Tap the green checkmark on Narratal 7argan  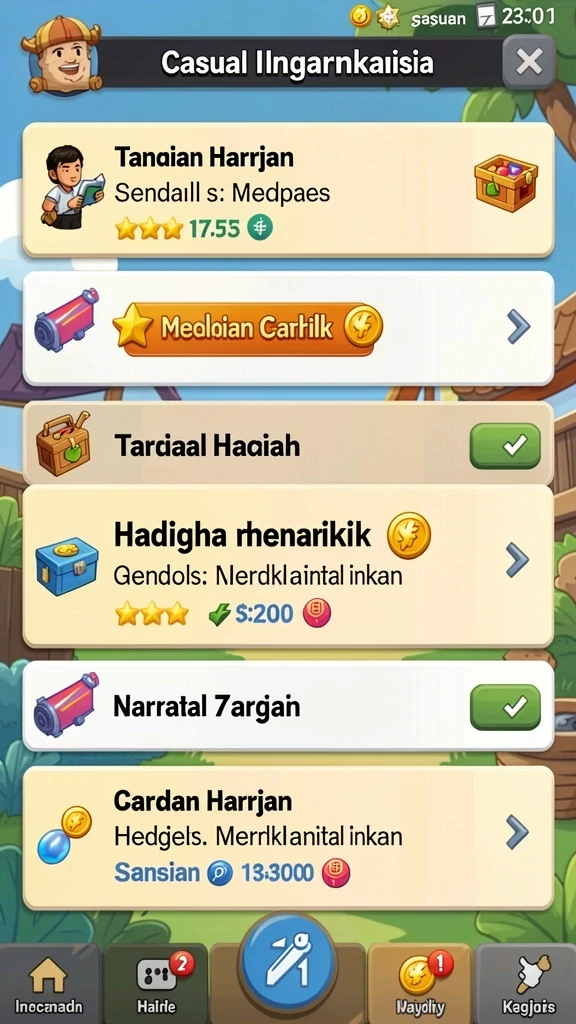505,707
